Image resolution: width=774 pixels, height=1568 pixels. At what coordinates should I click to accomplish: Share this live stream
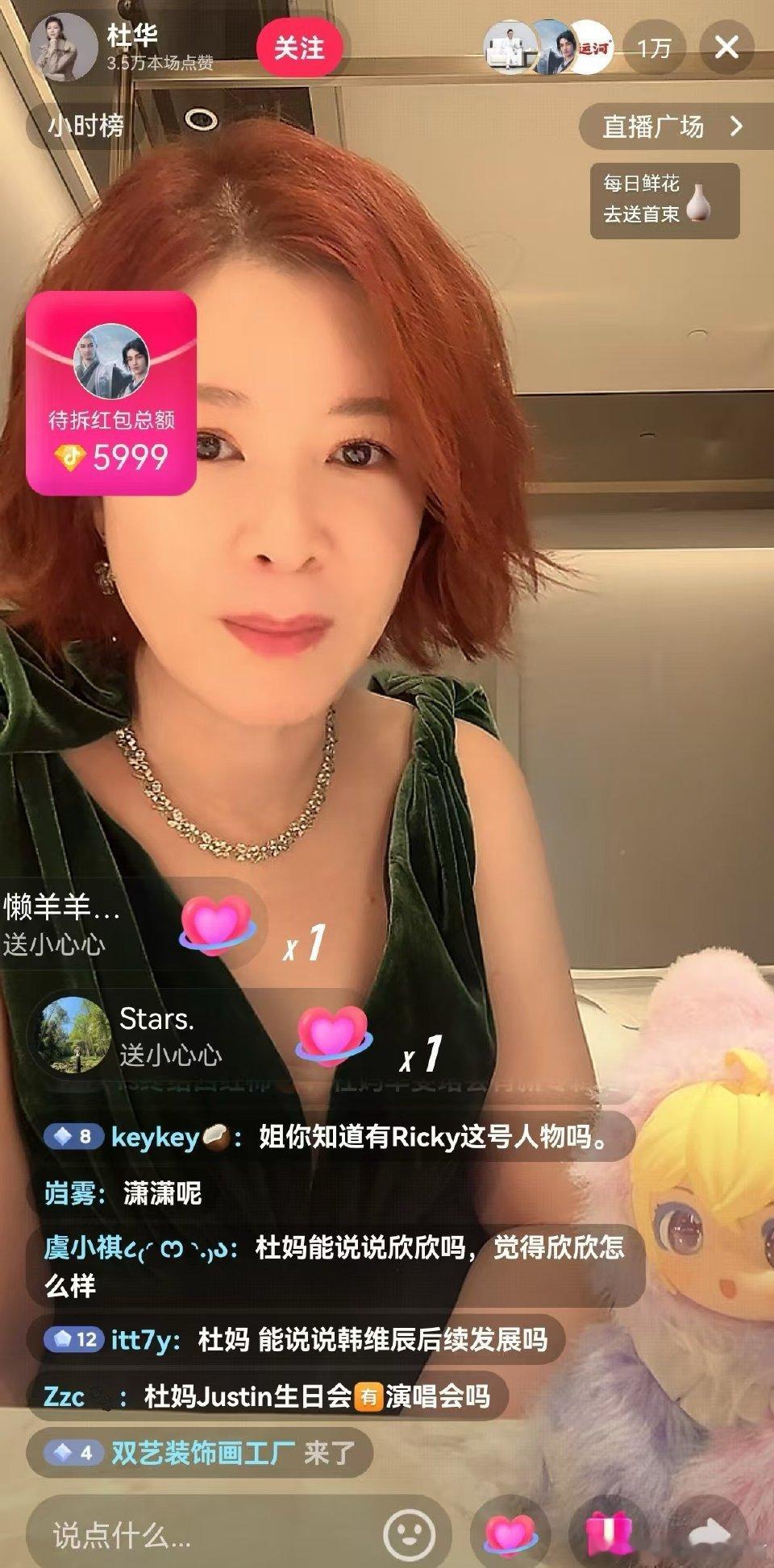click(710, 1533)
